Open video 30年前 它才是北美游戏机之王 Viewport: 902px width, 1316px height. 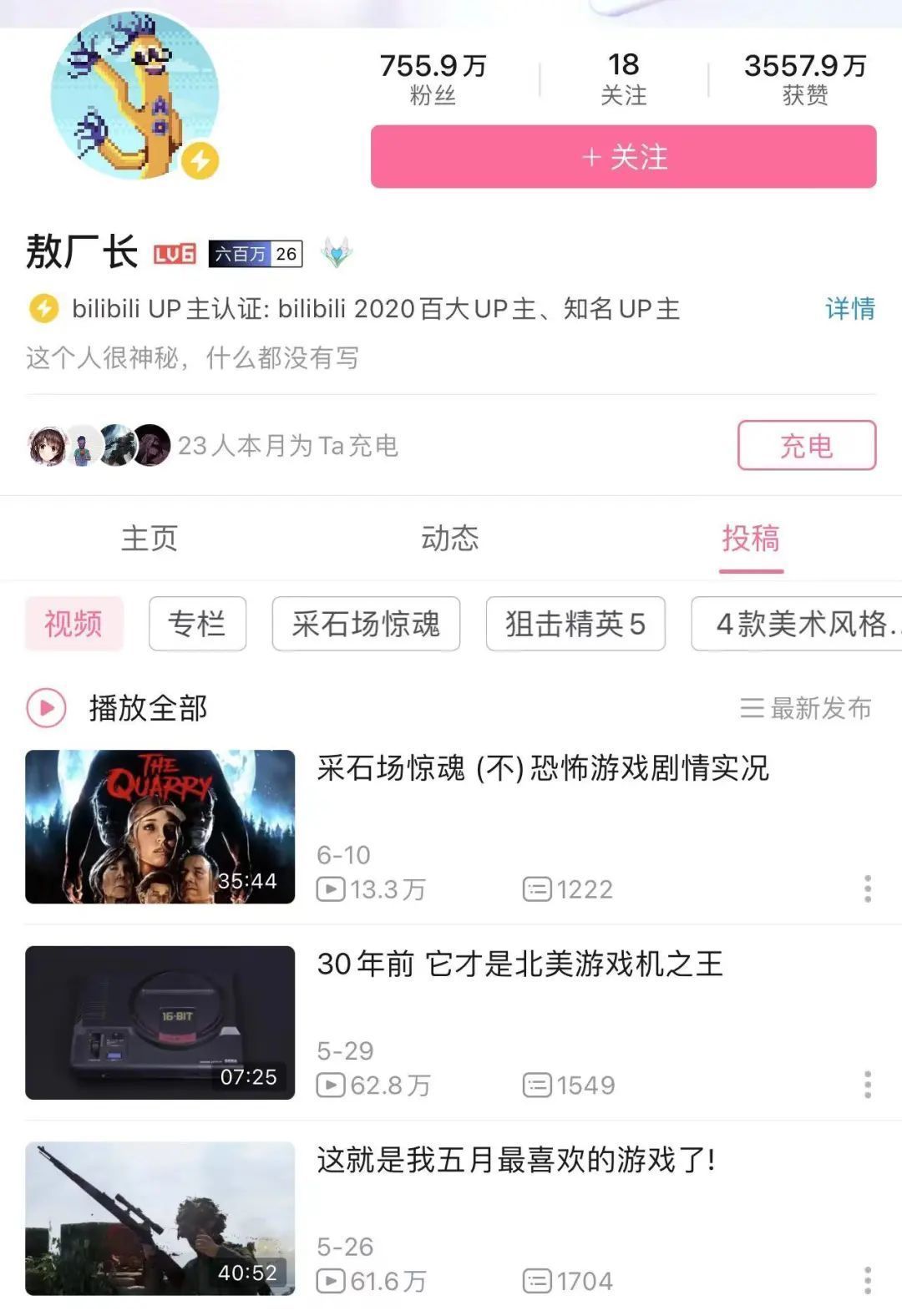coord(519,964)
